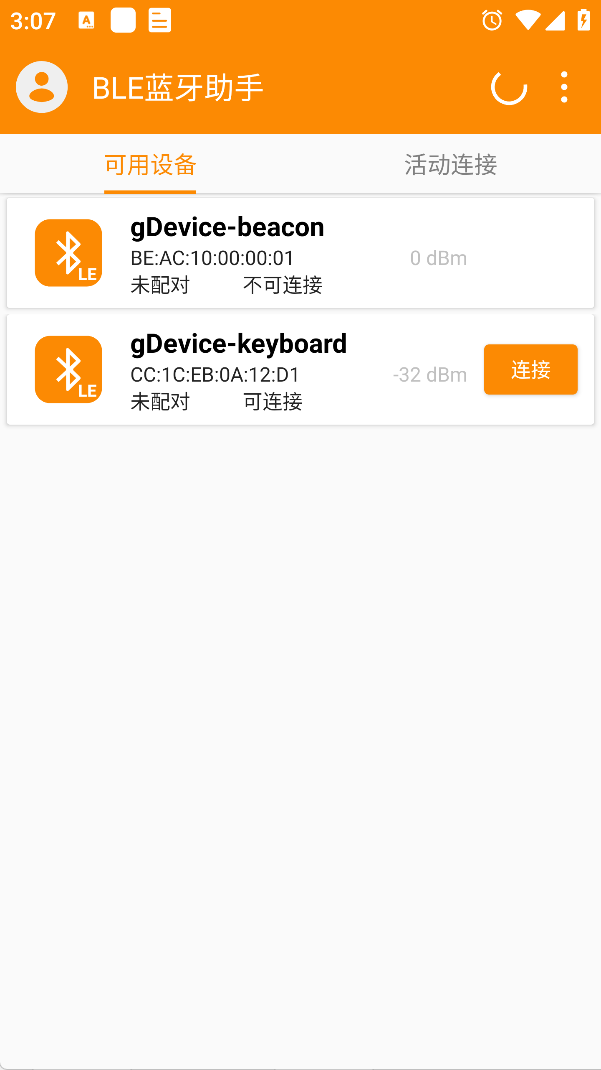Select the 可用设备 tab

(150, 165)
